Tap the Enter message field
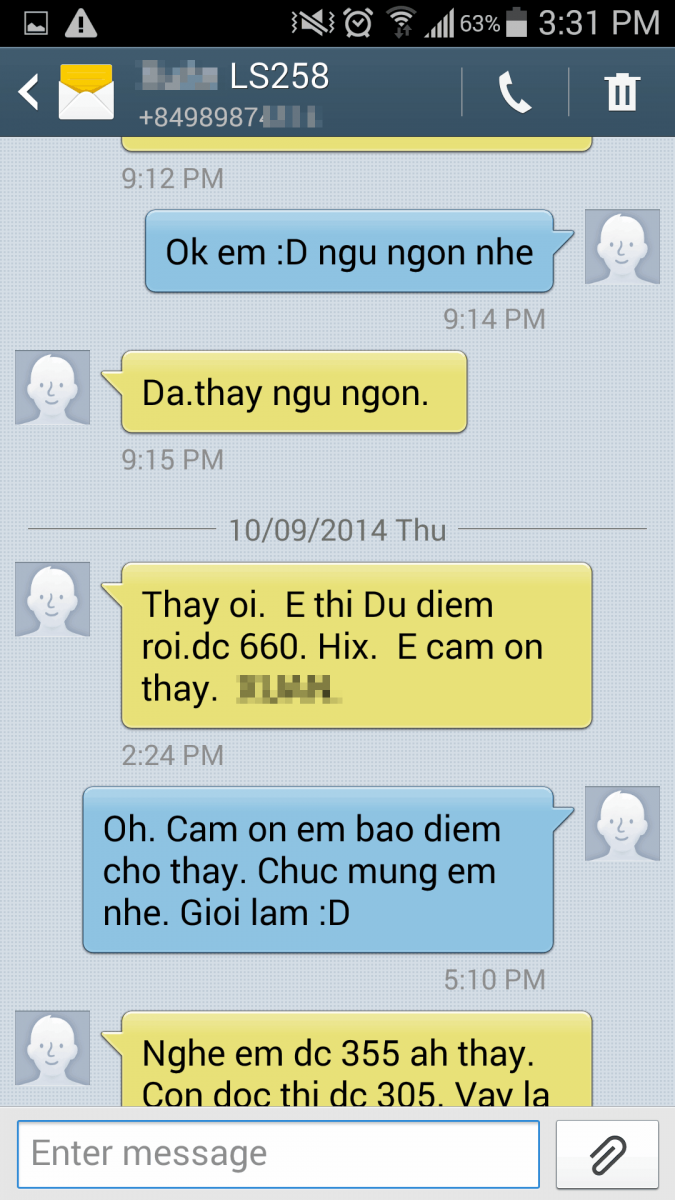This screenshot has width=675, height=1200. pyautogui.click(x=279, y=1153)
